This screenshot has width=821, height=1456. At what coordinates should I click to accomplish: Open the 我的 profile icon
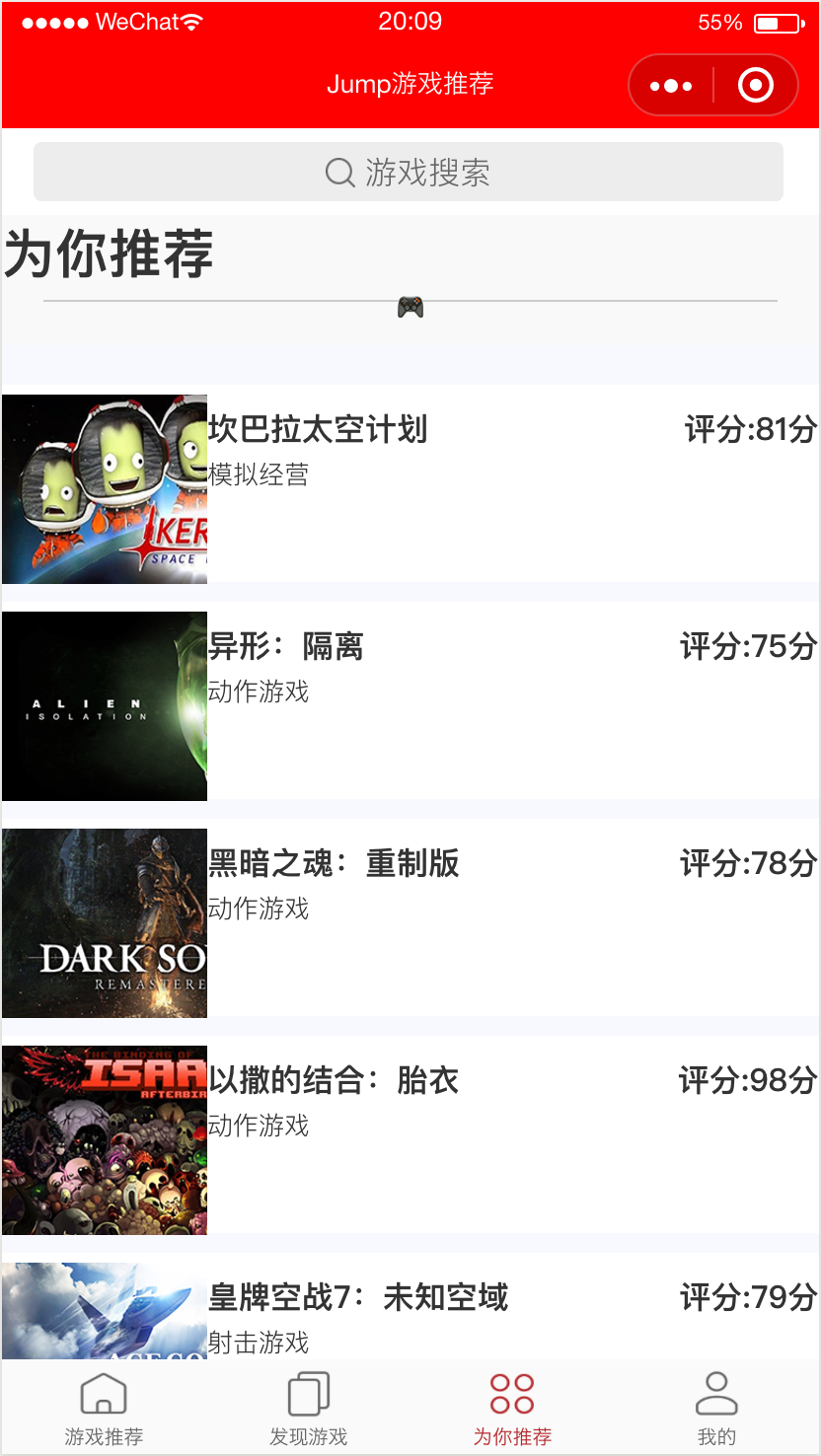coord(717,1392)
